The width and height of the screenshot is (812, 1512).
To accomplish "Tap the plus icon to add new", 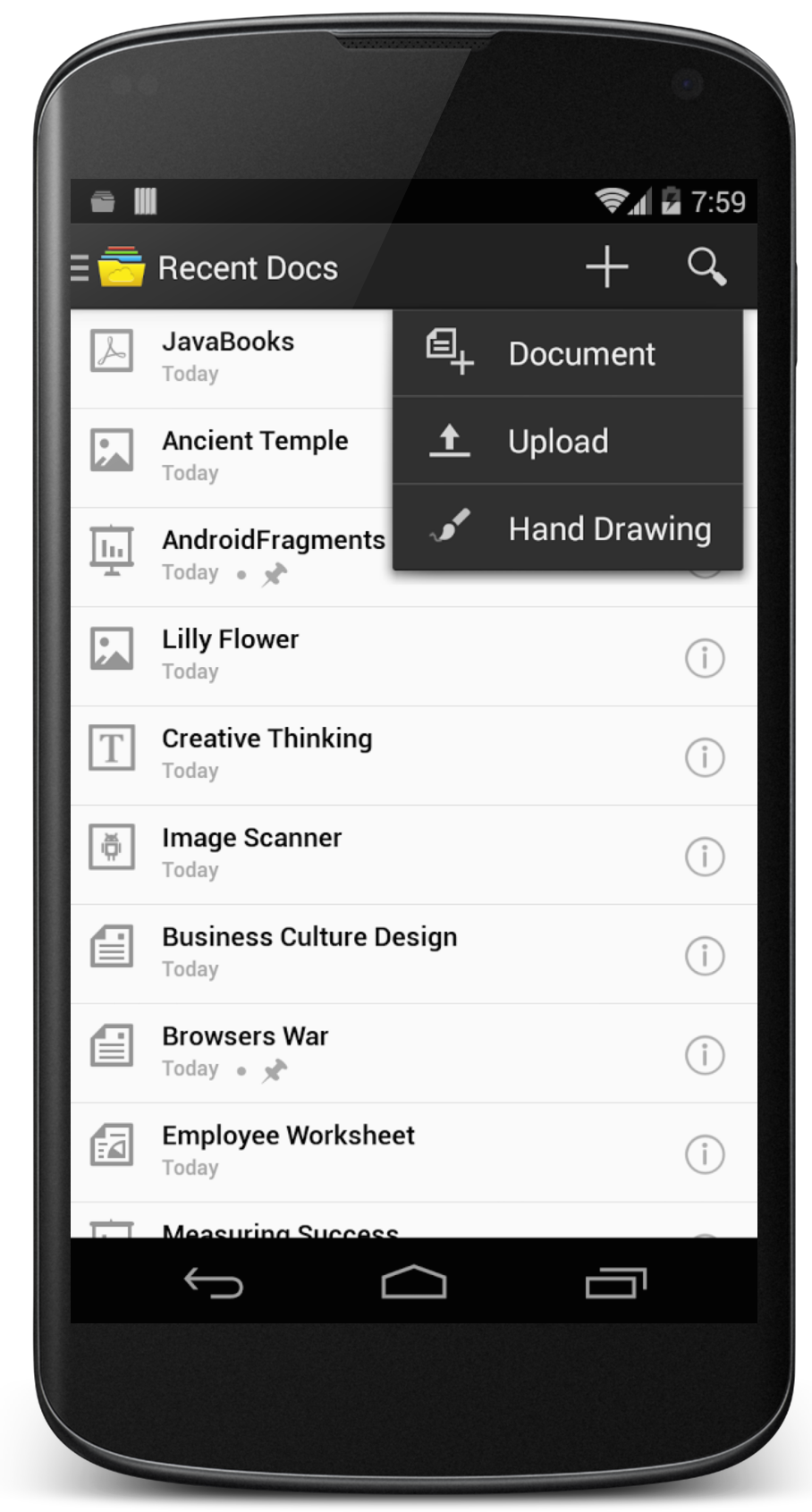I will pyautogui.click(x=607, y=266).
